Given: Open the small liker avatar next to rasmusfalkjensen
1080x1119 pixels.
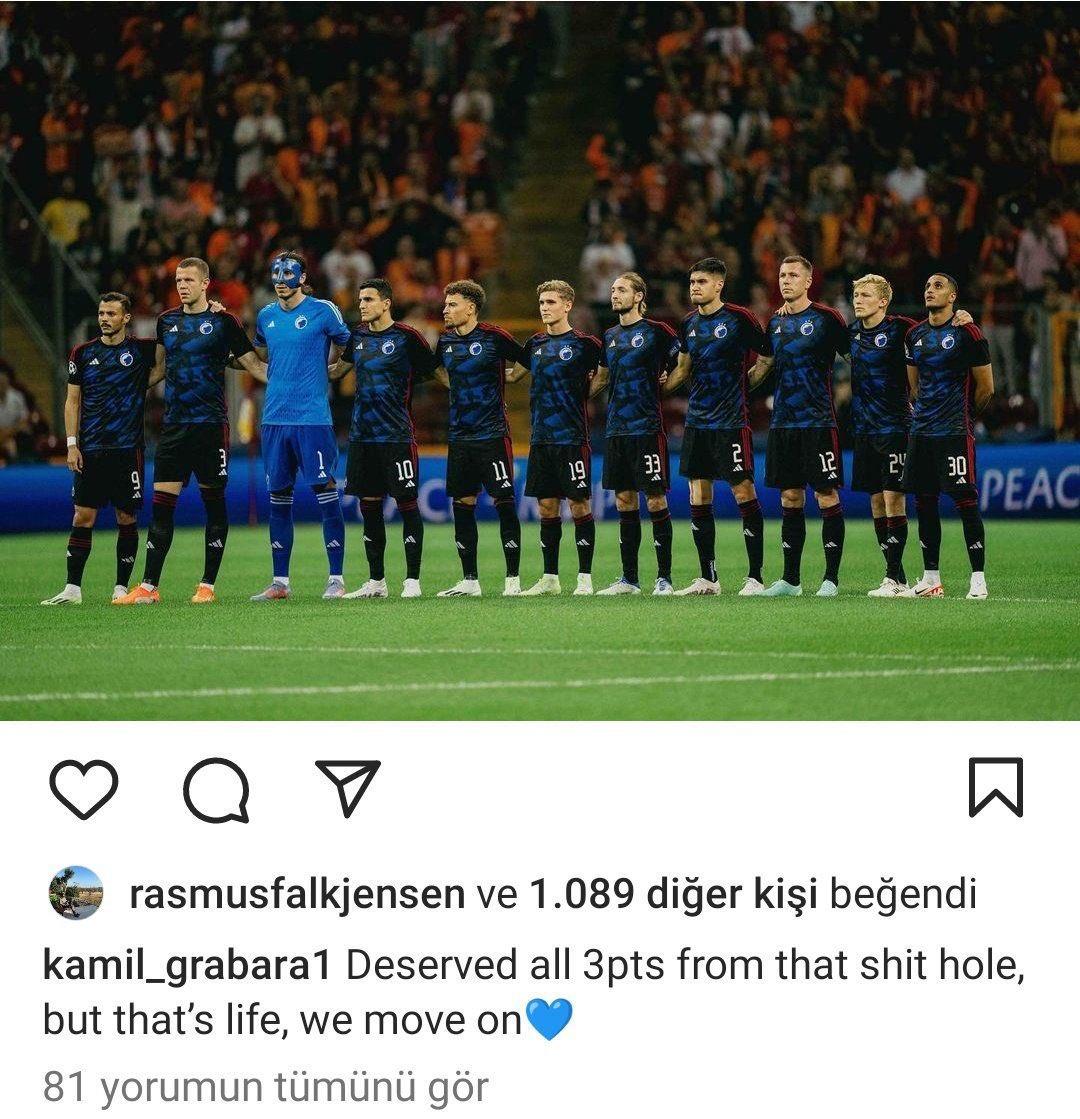Looking at the screenshot, I should tap(76, 892).
